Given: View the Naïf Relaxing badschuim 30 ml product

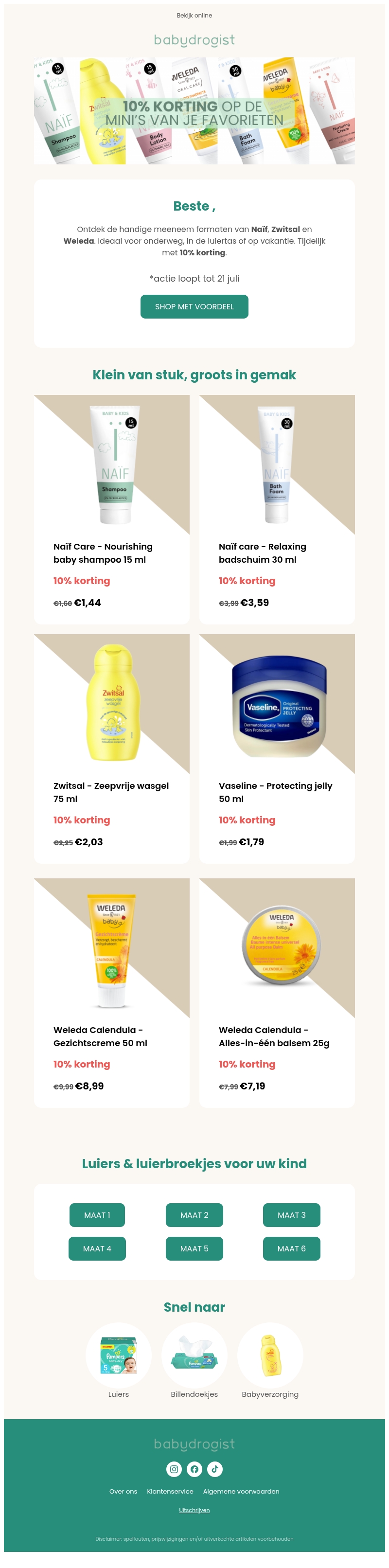Looking at the screenshot, I should click(276, 509).
